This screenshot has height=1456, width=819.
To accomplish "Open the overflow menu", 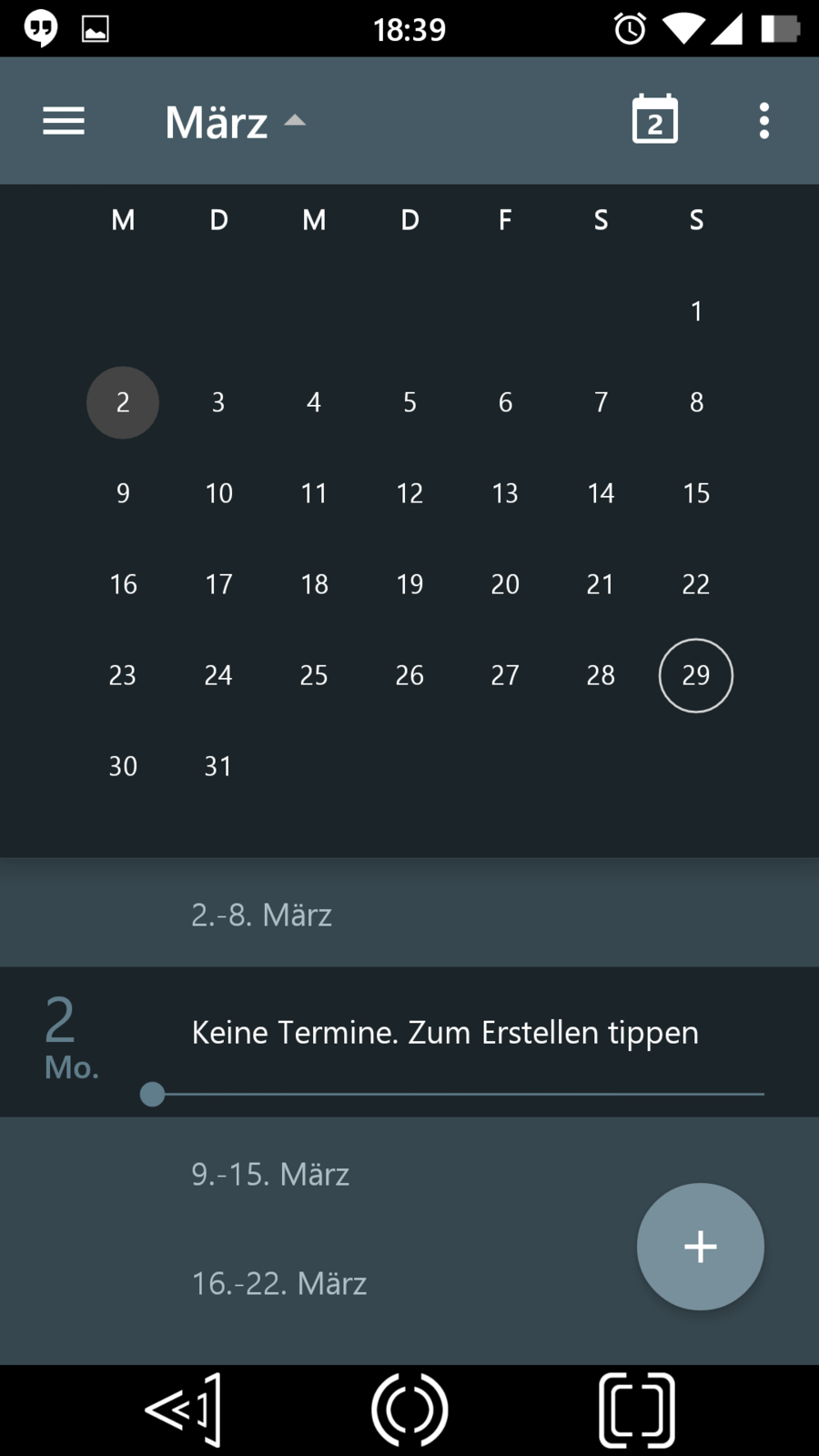I will (763, 121).
